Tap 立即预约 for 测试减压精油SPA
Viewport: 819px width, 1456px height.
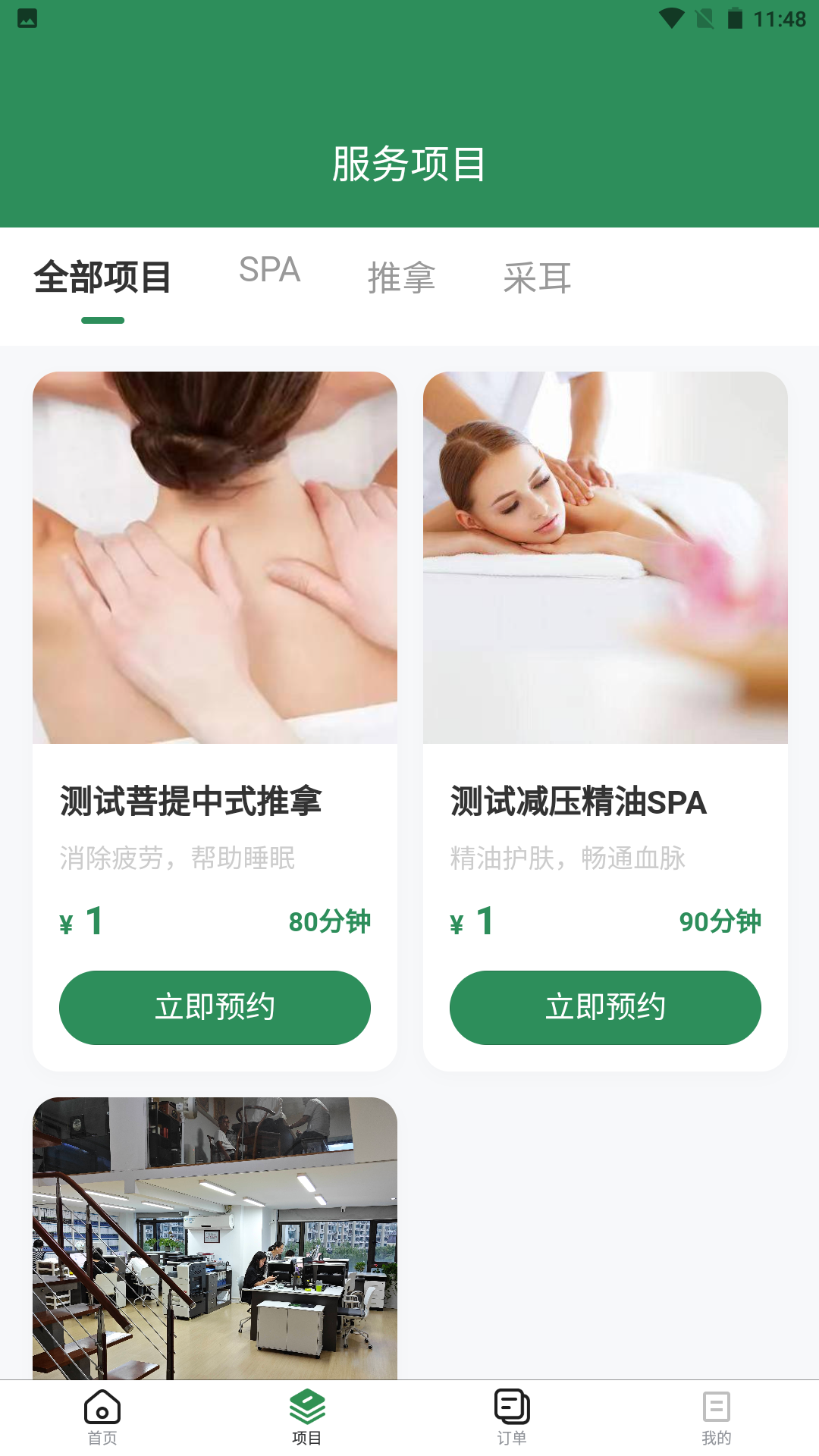point(605,1007)
